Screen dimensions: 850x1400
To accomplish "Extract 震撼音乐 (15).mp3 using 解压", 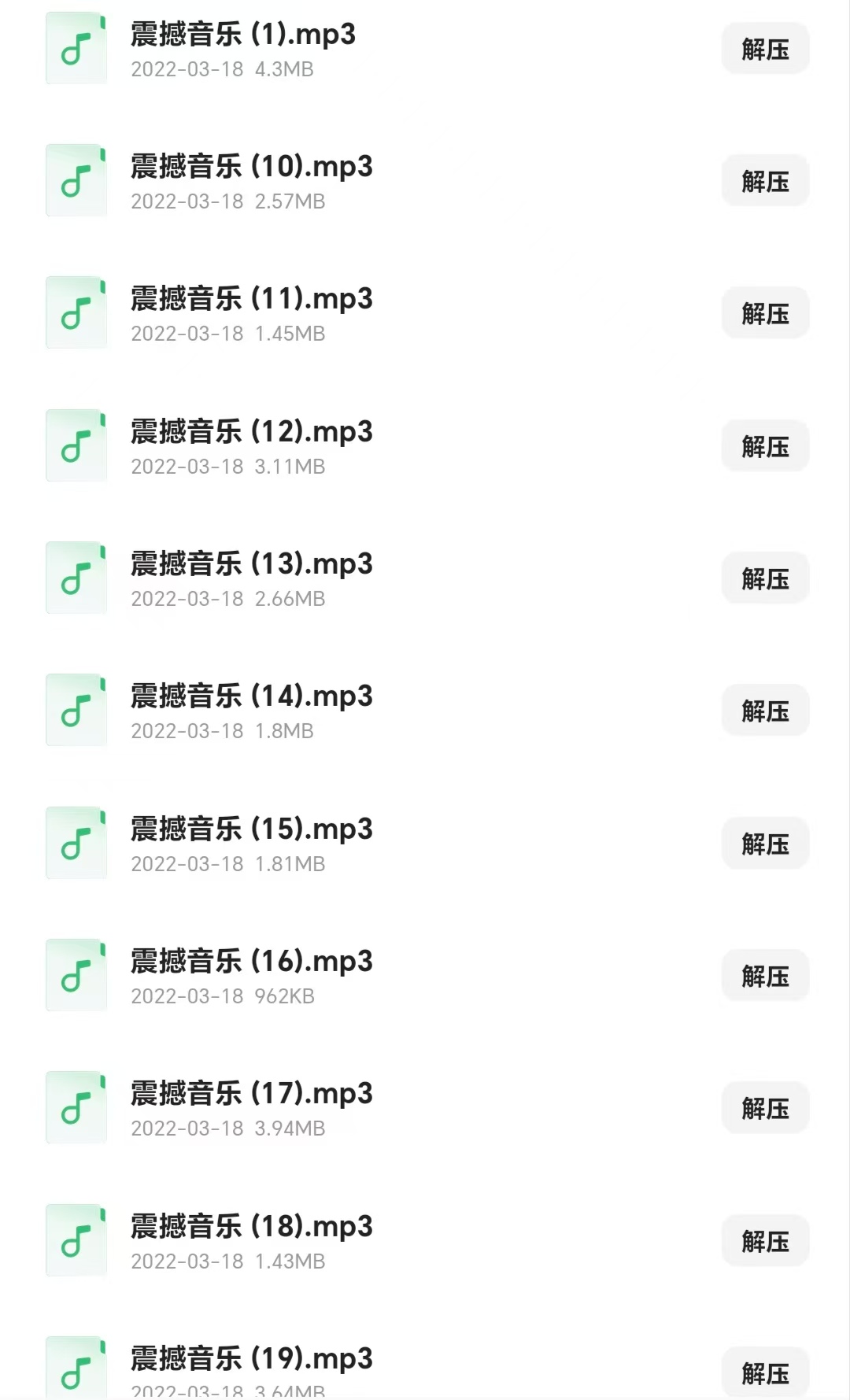I will click(765, 844).
